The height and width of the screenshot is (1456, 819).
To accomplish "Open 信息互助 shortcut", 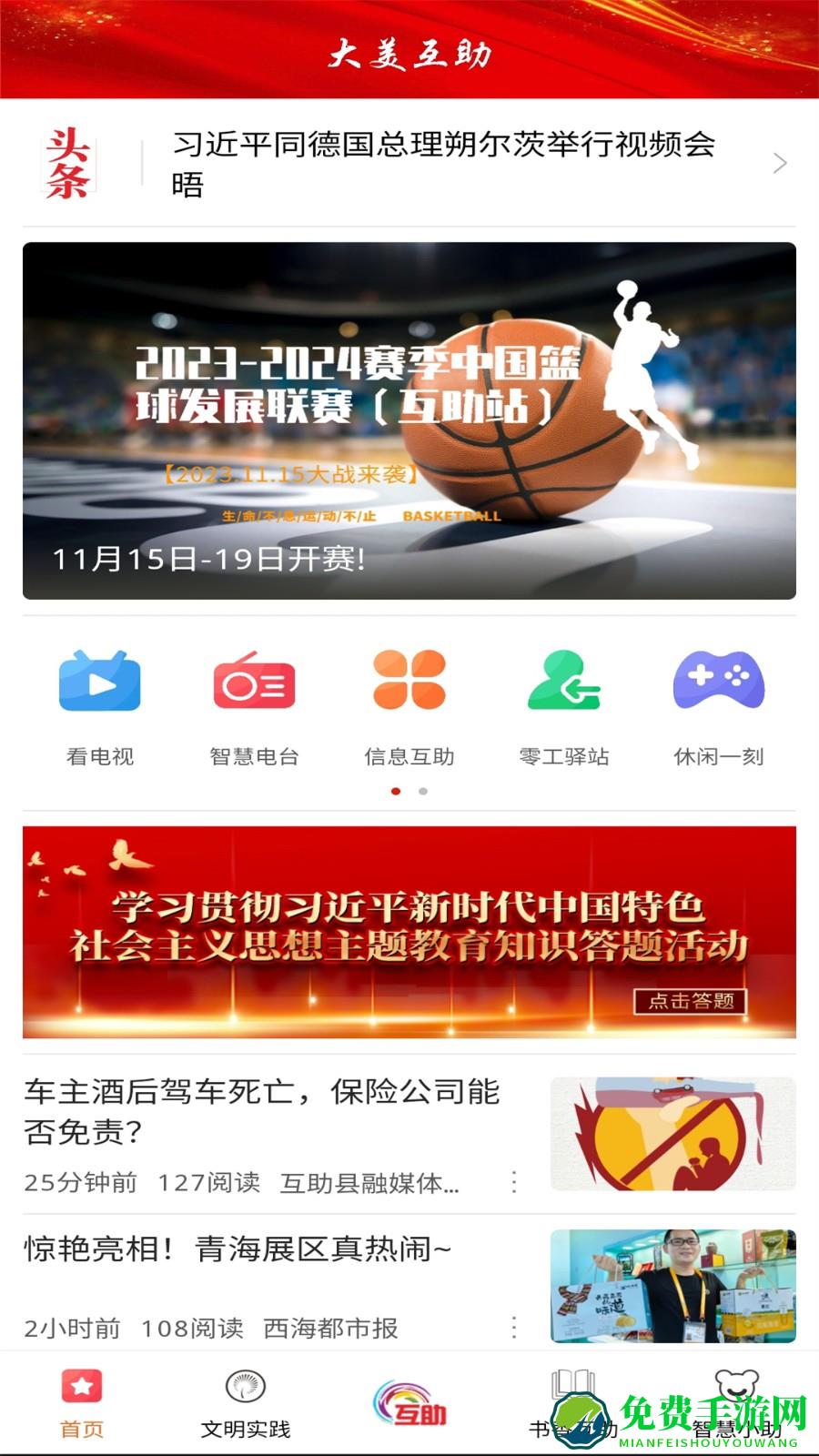I will point(409,706).
